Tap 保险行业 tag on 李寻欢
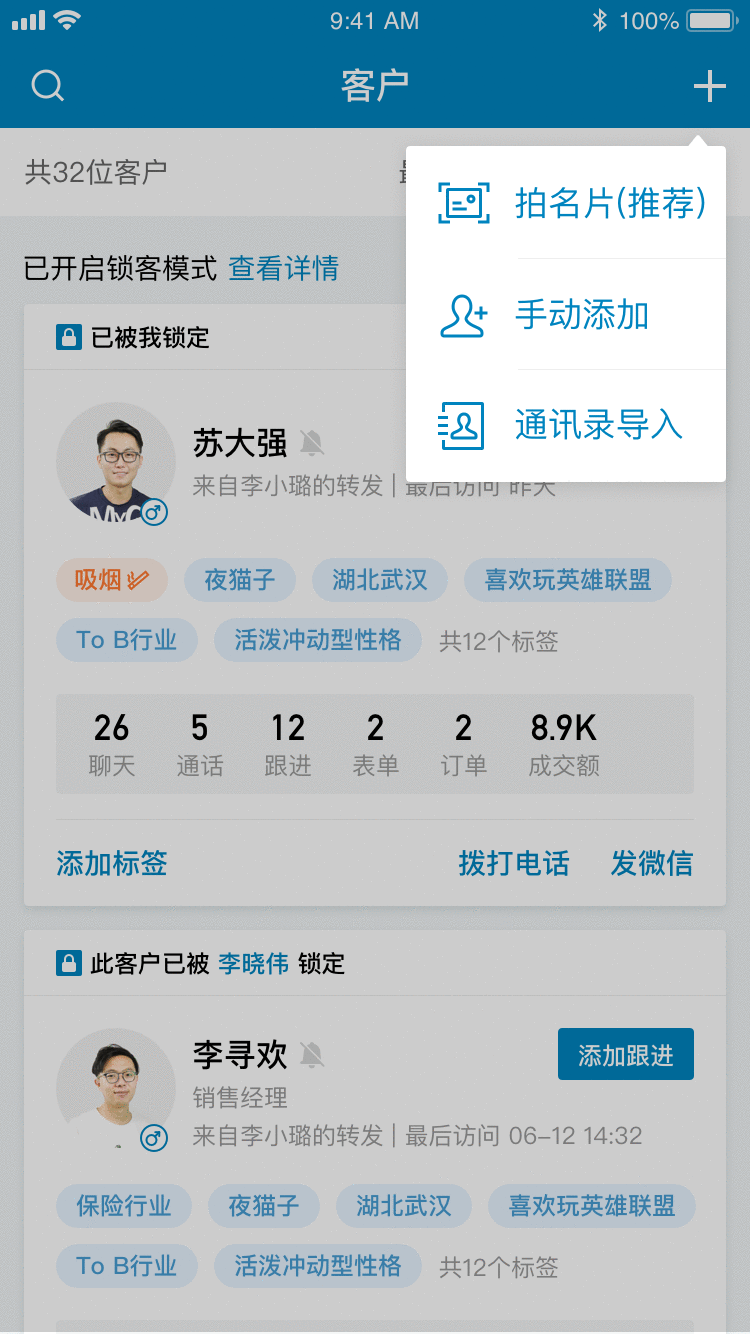The height and width of the screenshot is (1334, 750). 124,1205
